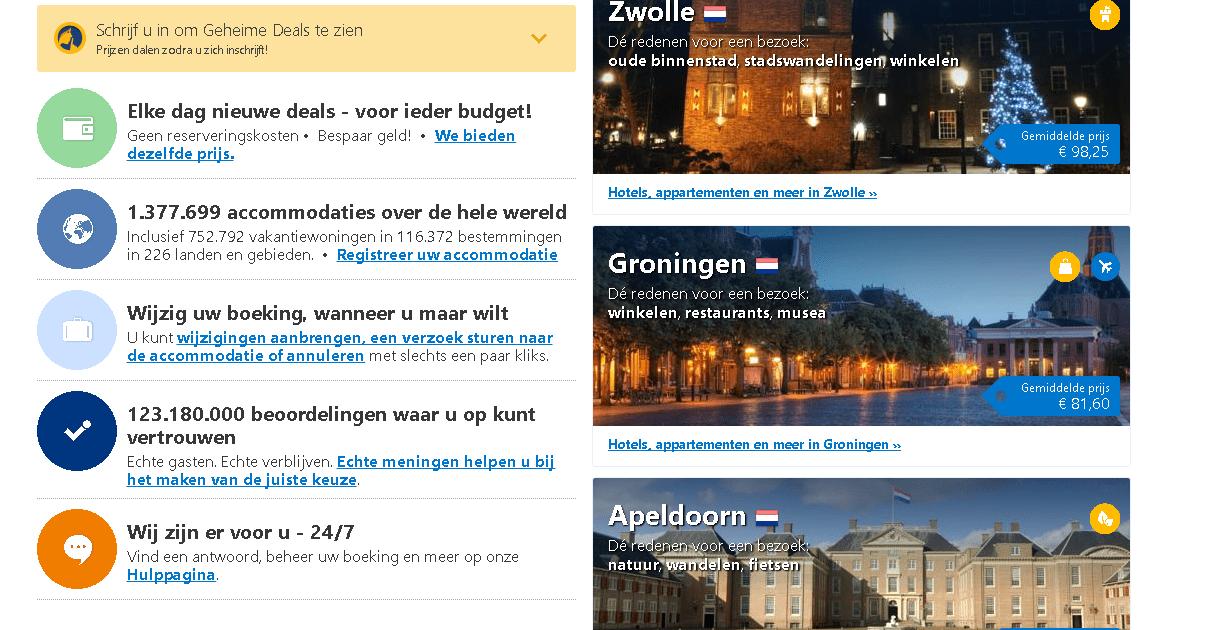Open the Zwolle destination card
Viewport: 1220px width, 630px height.
pyautogui.click(x=860, y=90)
